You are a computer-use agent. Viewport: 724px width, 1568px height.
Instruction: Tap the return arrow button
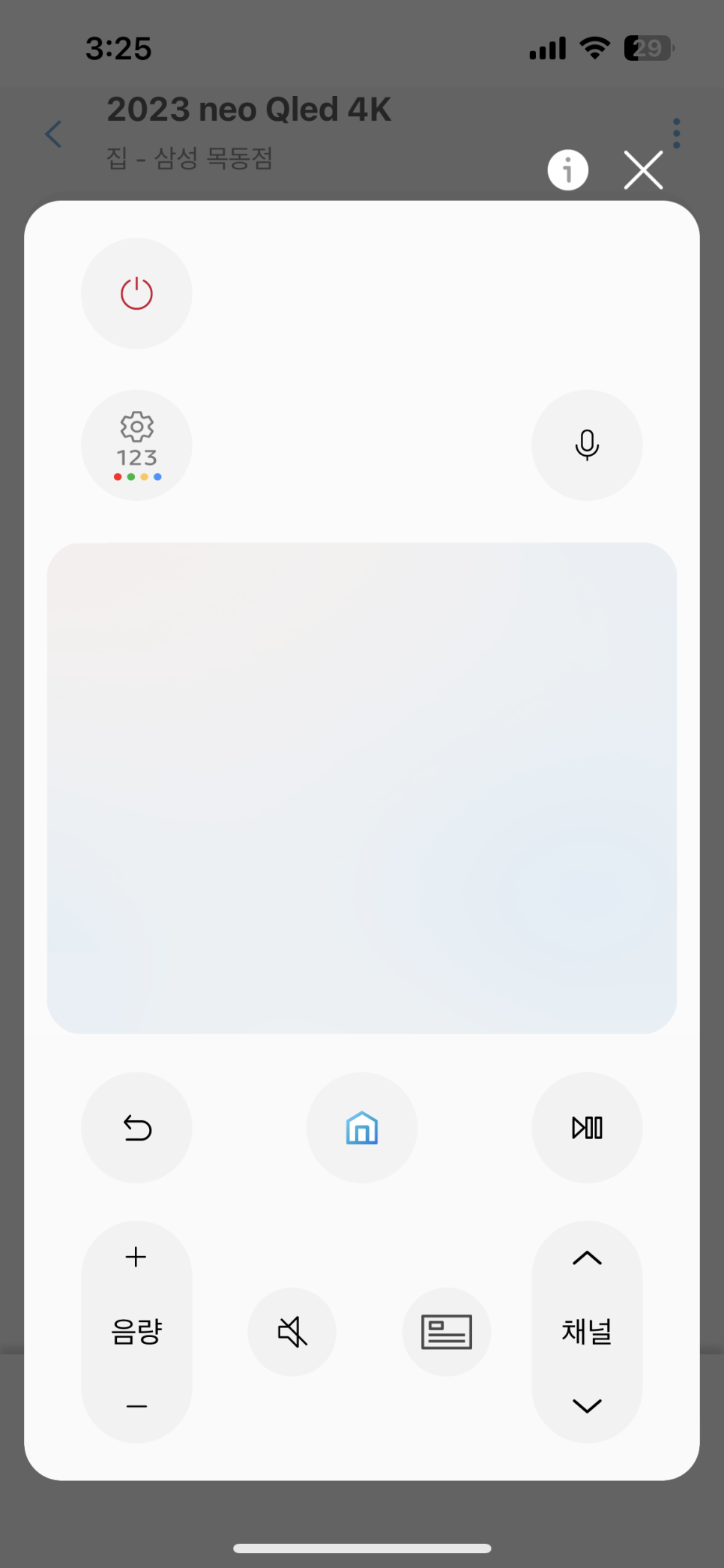click(x=136, y=1128)
